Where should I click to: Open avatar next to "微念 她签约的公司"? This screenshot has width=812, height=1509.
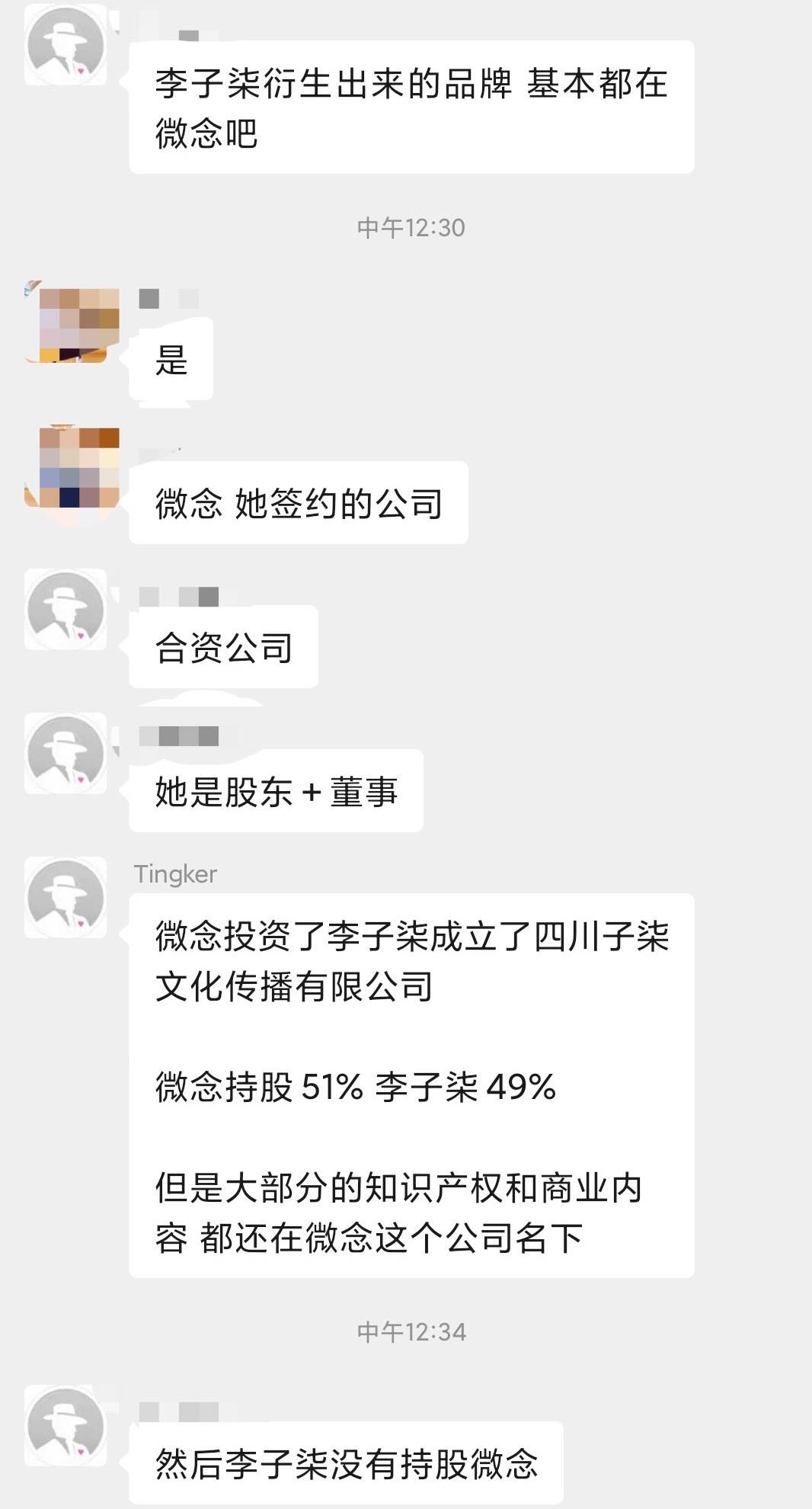coord(72,466)
